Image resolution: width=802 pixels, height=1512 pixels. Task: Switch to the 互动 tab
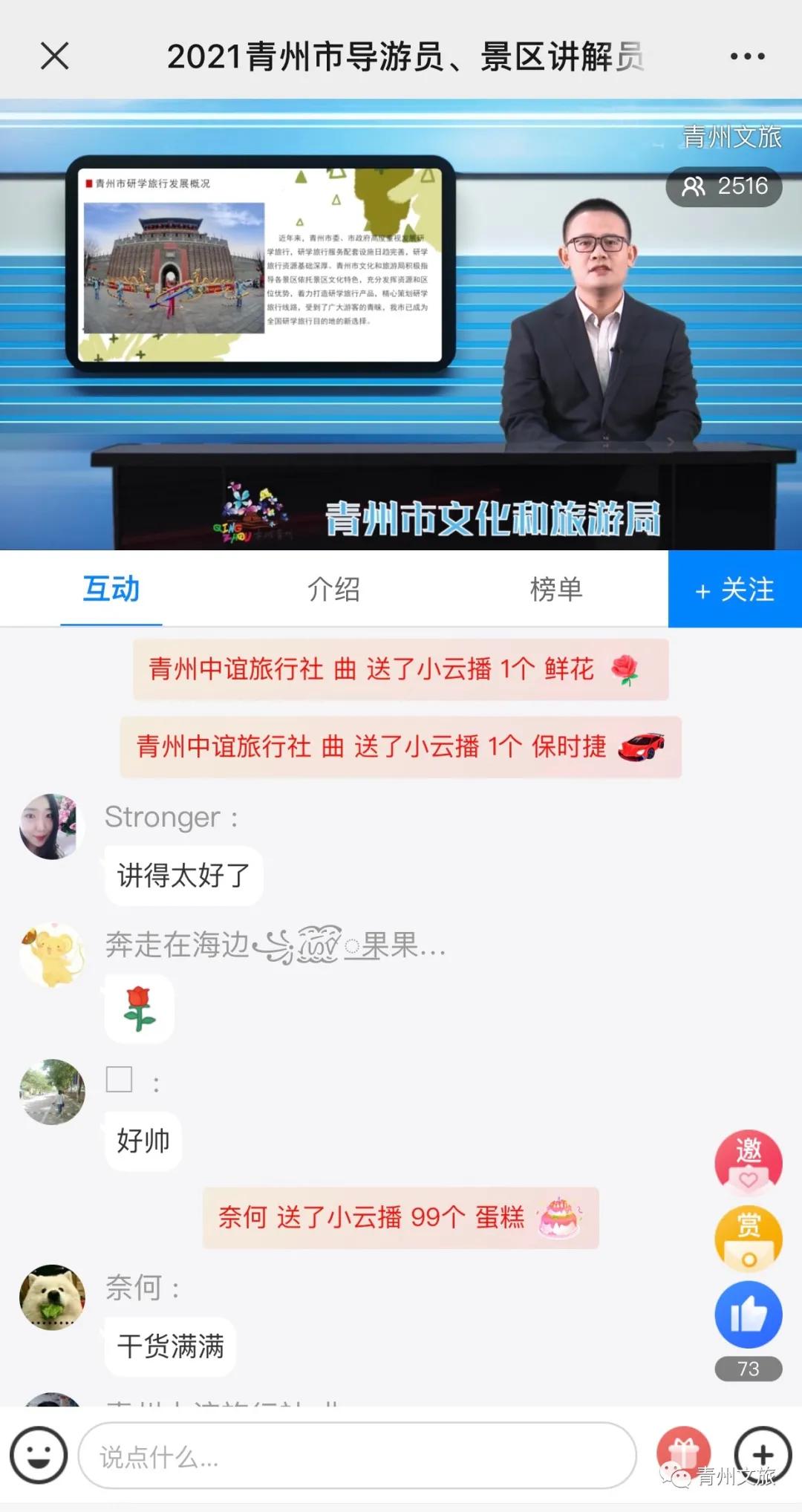pyautogui.click(x=111, y=589)
